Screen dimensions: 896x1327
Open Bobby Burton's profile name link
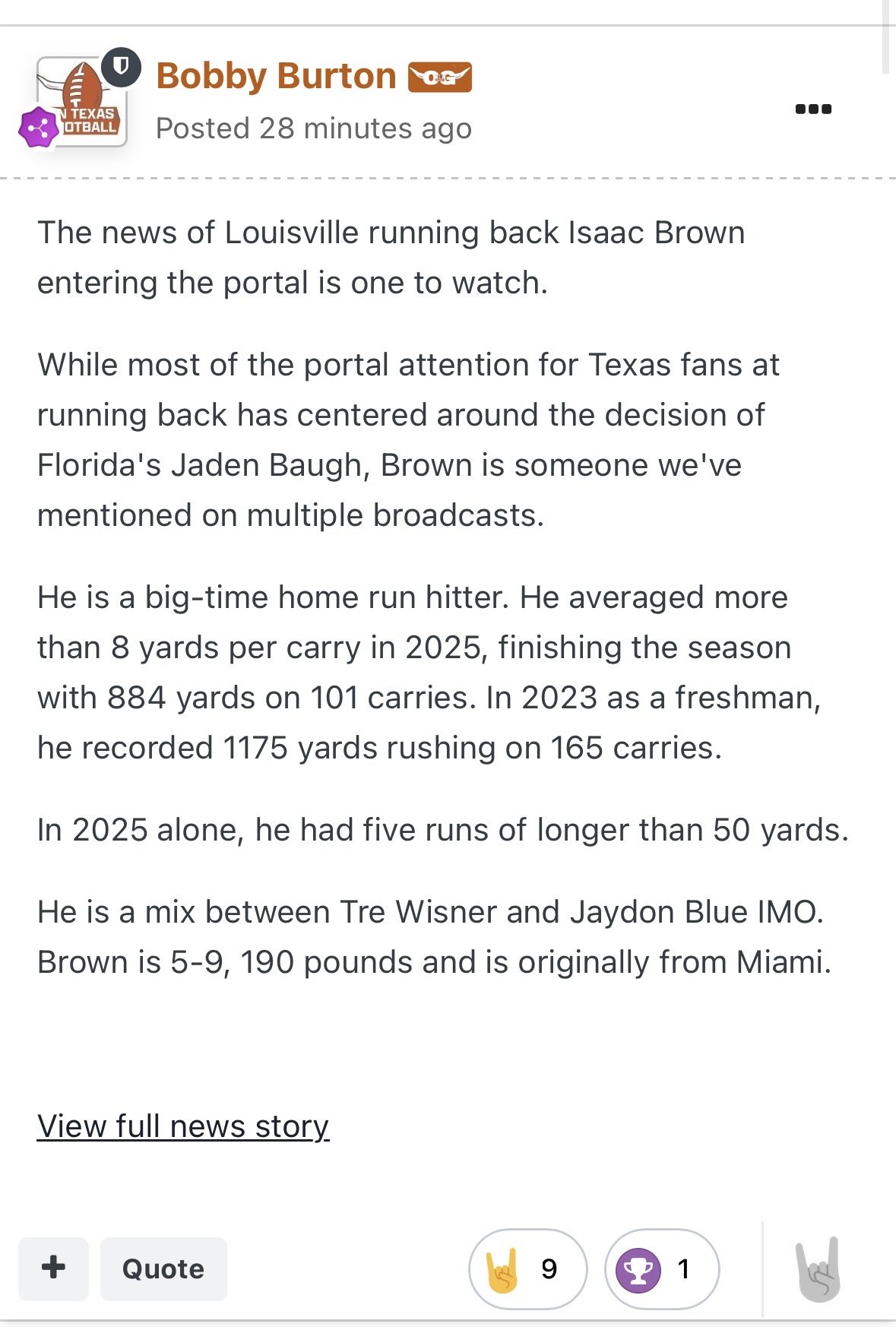pyautogui.click(x=276, y=76)
